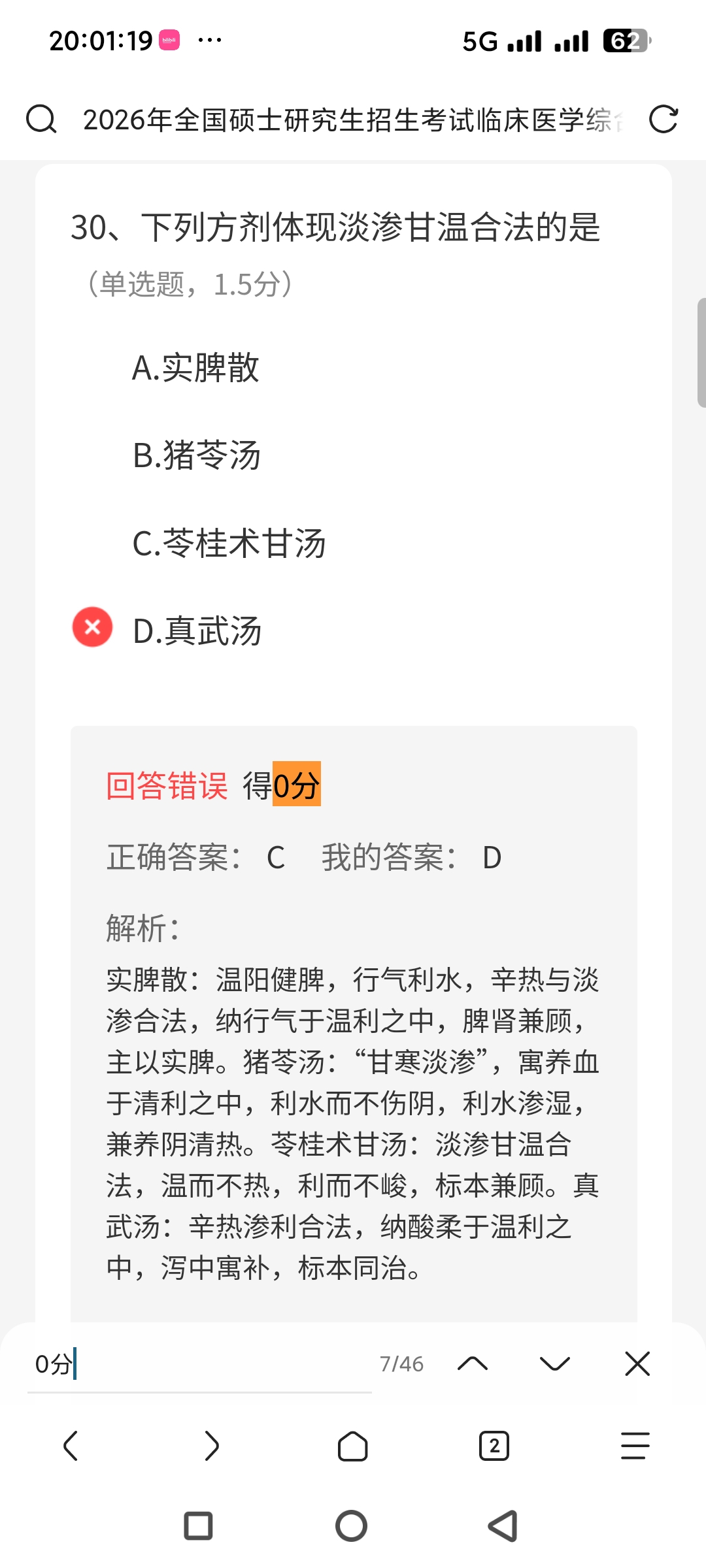Image resolution: width=706 pixels, height=1568 pixels.
Task: Go back to previous browser page
Action: coord(71,1446)
